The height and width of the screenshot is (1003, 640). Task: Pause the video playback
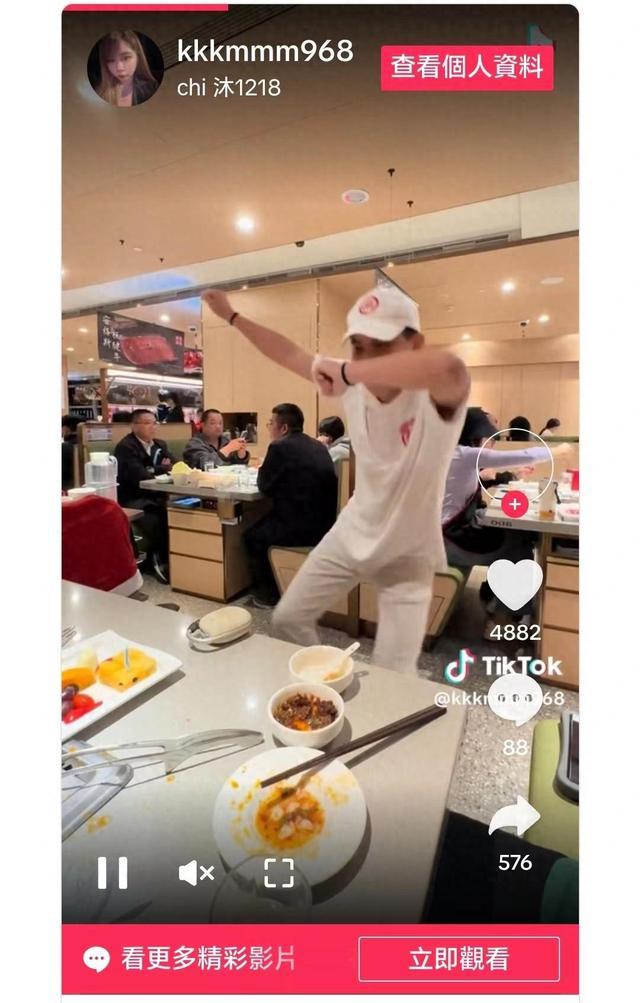click(113, 873)
